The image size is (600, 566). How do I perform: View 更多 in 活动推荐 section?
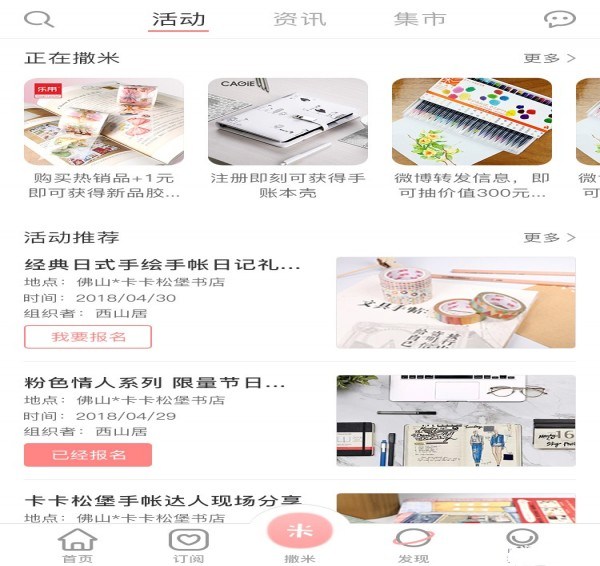(549, 238)
